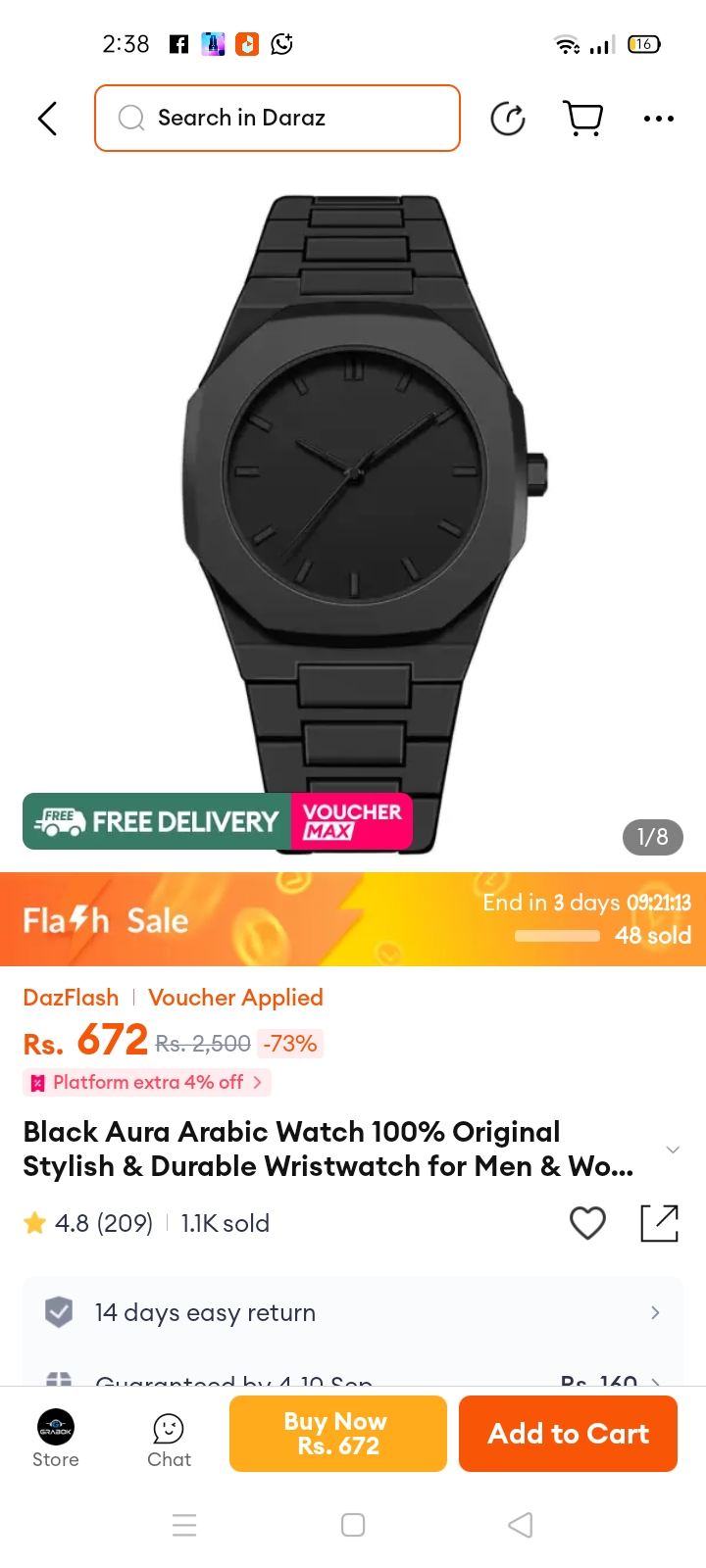Screen dimensions: 706x1568
Task: Share this product listing
Action: 659,1223
